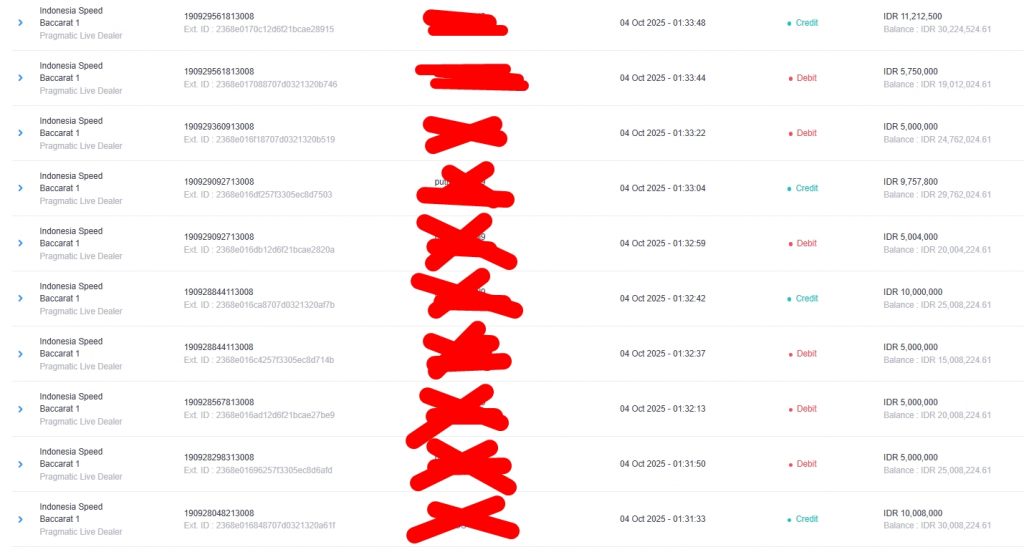Expand the credit row at 01:33:04

(20, 188)
